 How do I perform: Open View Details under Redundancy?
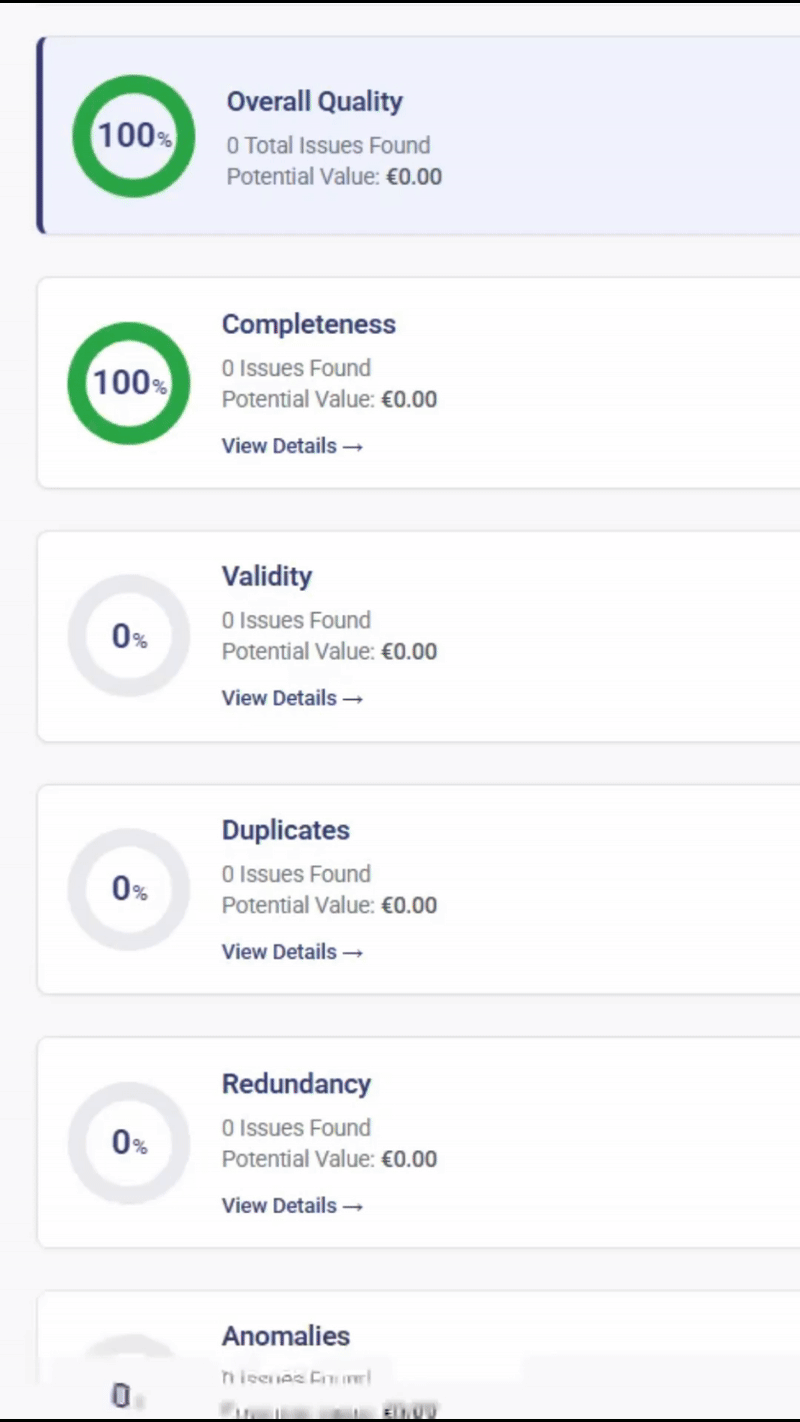click(x=292, y=1206)
